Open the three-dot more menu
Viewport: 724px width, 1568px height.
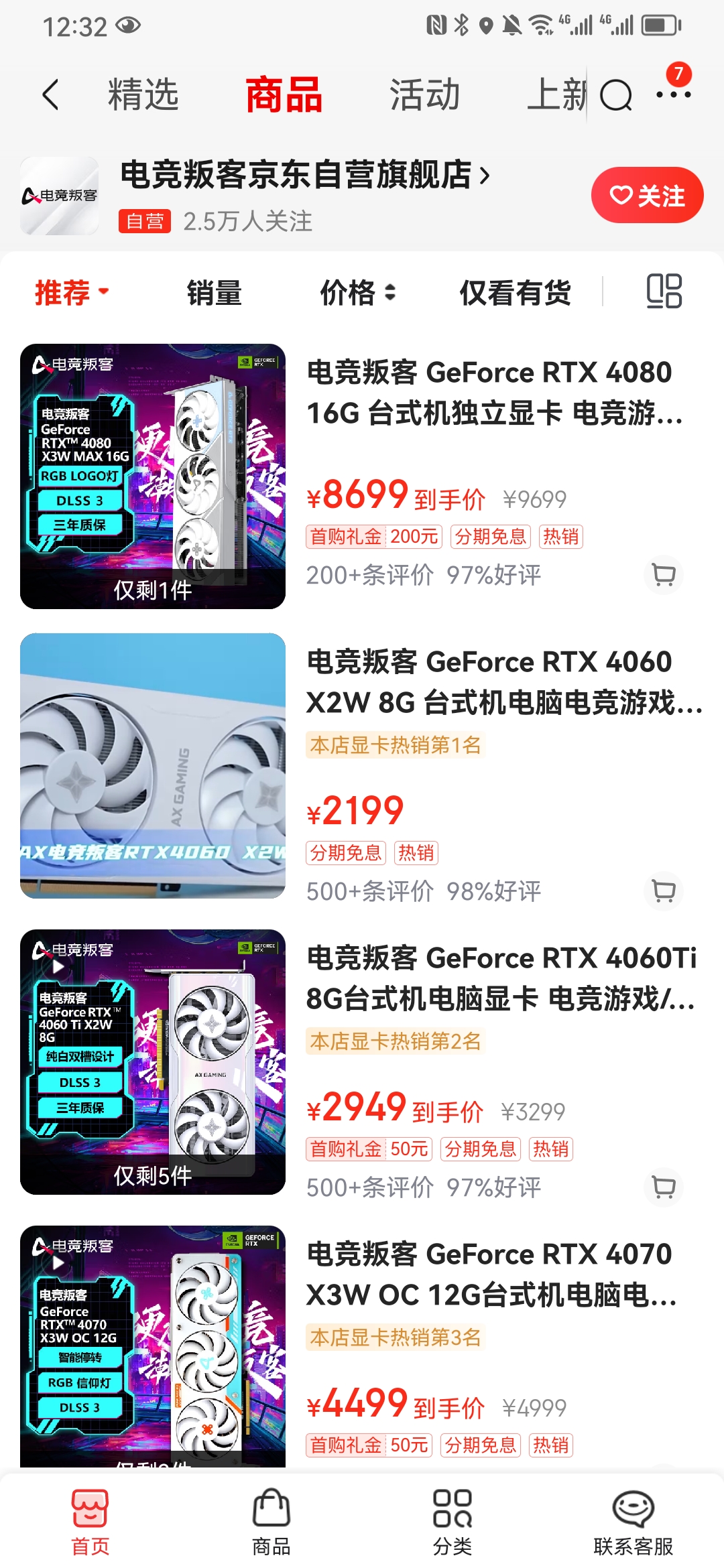[x=673, y=94]
